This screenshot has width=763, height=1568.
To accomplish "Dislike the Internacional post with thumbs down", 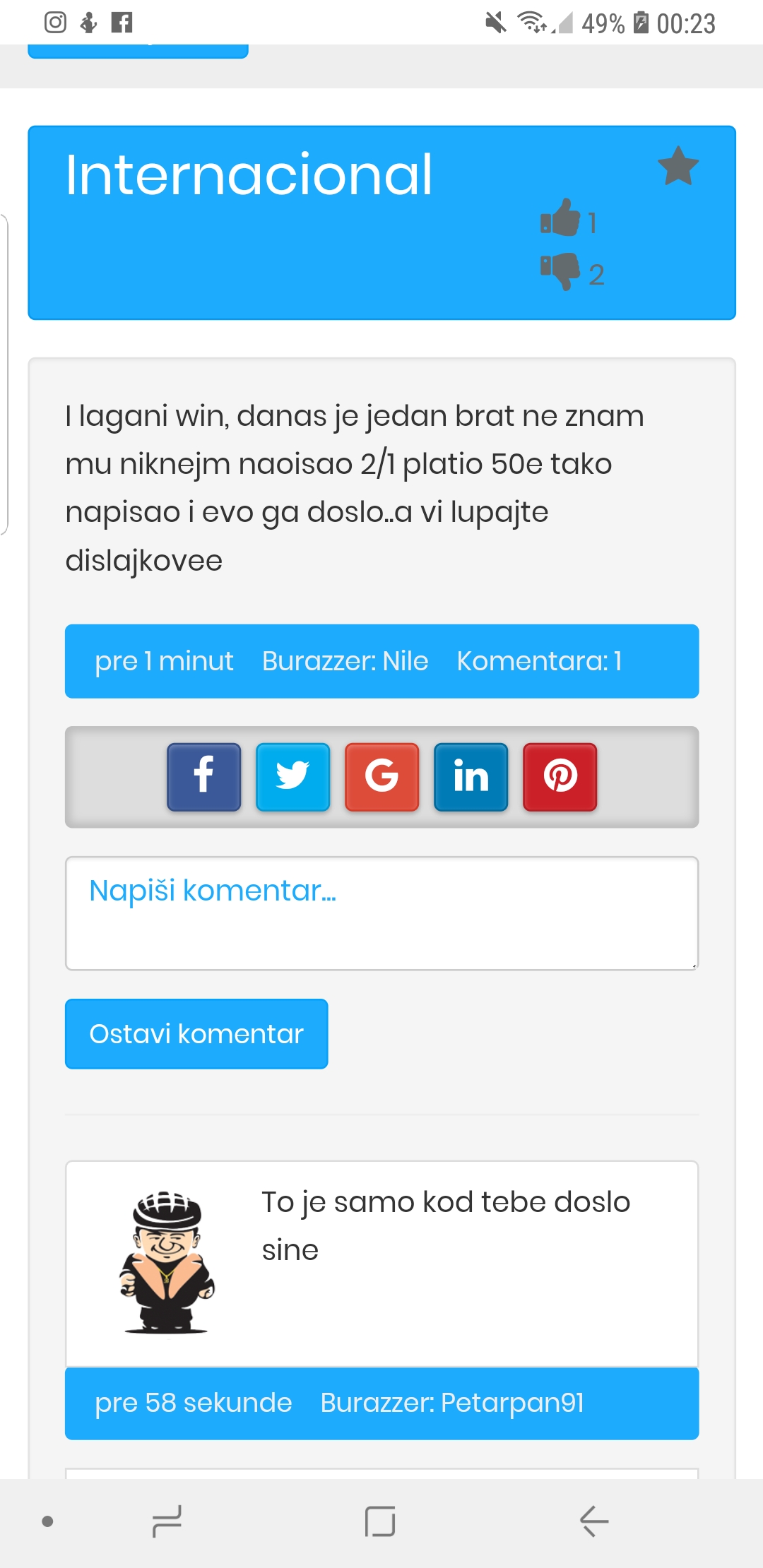I will pyautogui.click(x=560, y=271).
